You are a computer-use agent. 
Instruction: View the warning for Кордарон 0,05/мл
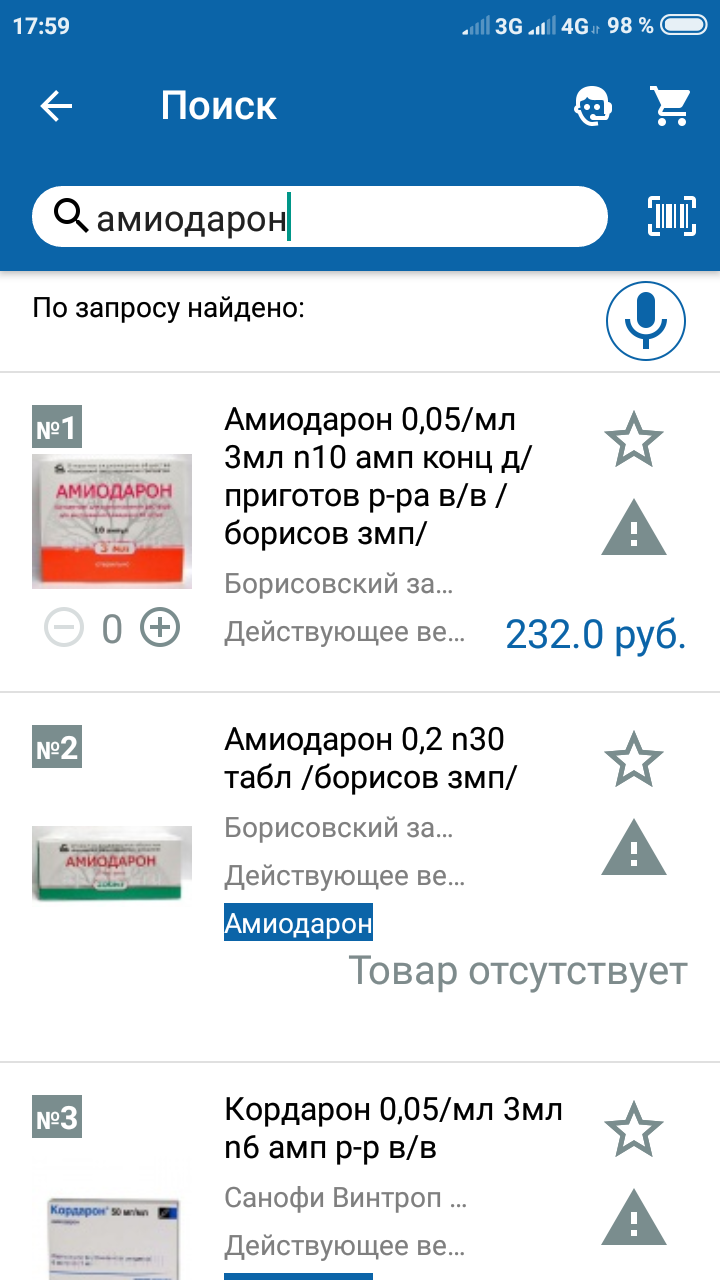(x=634, y=1217)
